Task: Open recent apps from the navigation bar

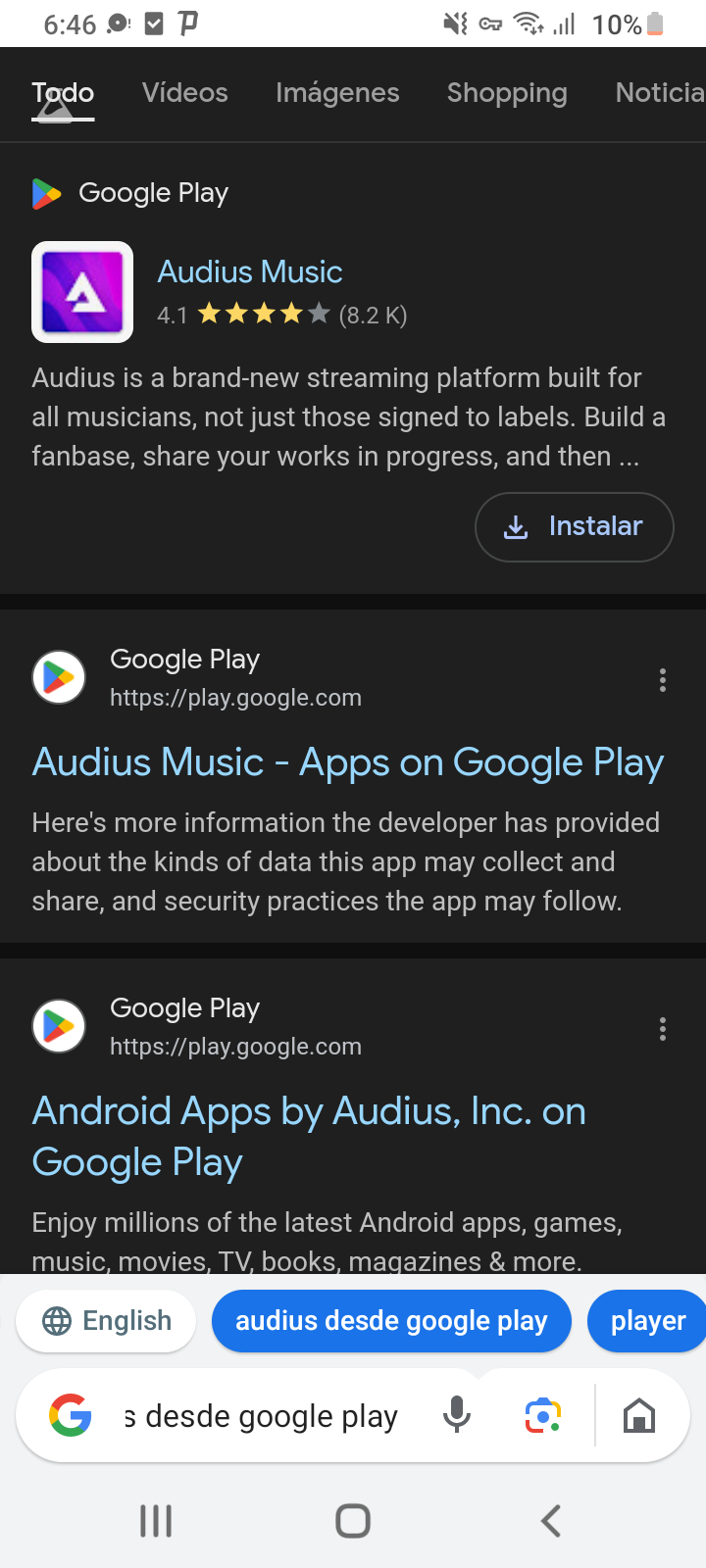Action: (x=156, y=1521)
